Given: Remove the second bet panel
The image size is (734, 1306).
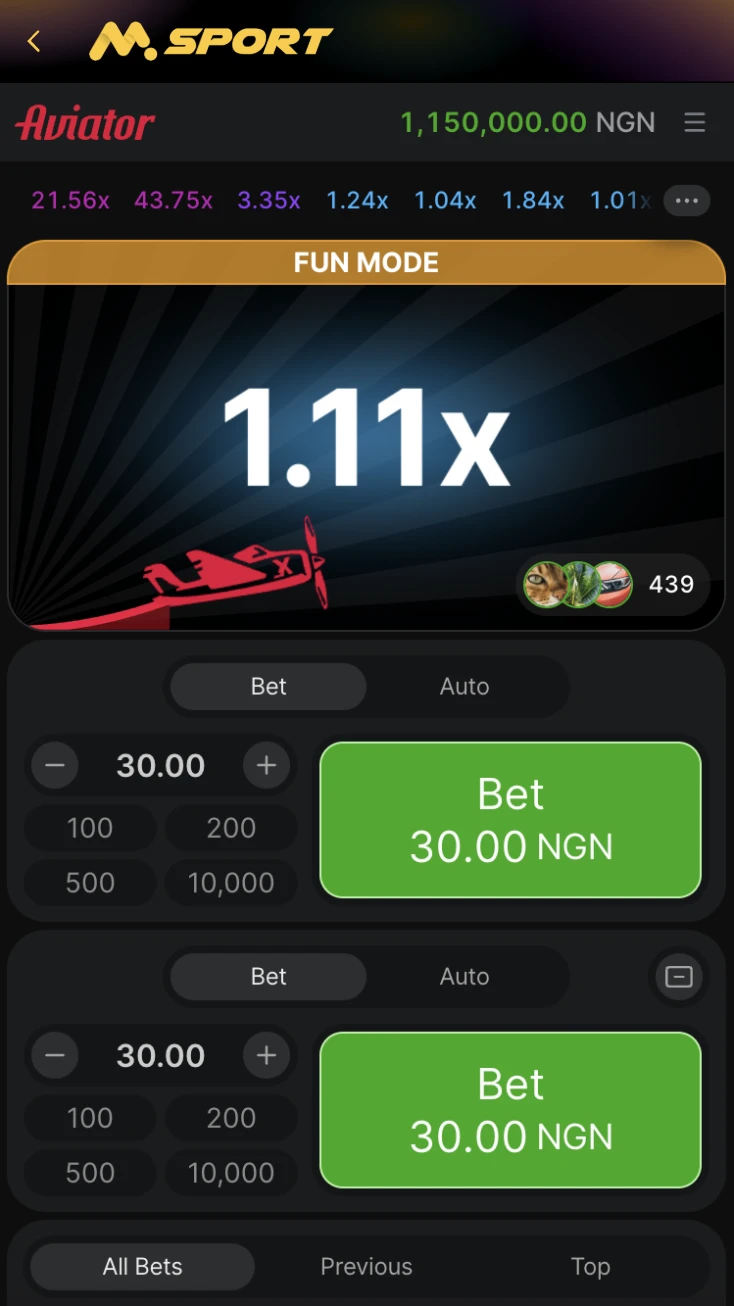Looking at the screenshot, I should click(x=679, y=977).
